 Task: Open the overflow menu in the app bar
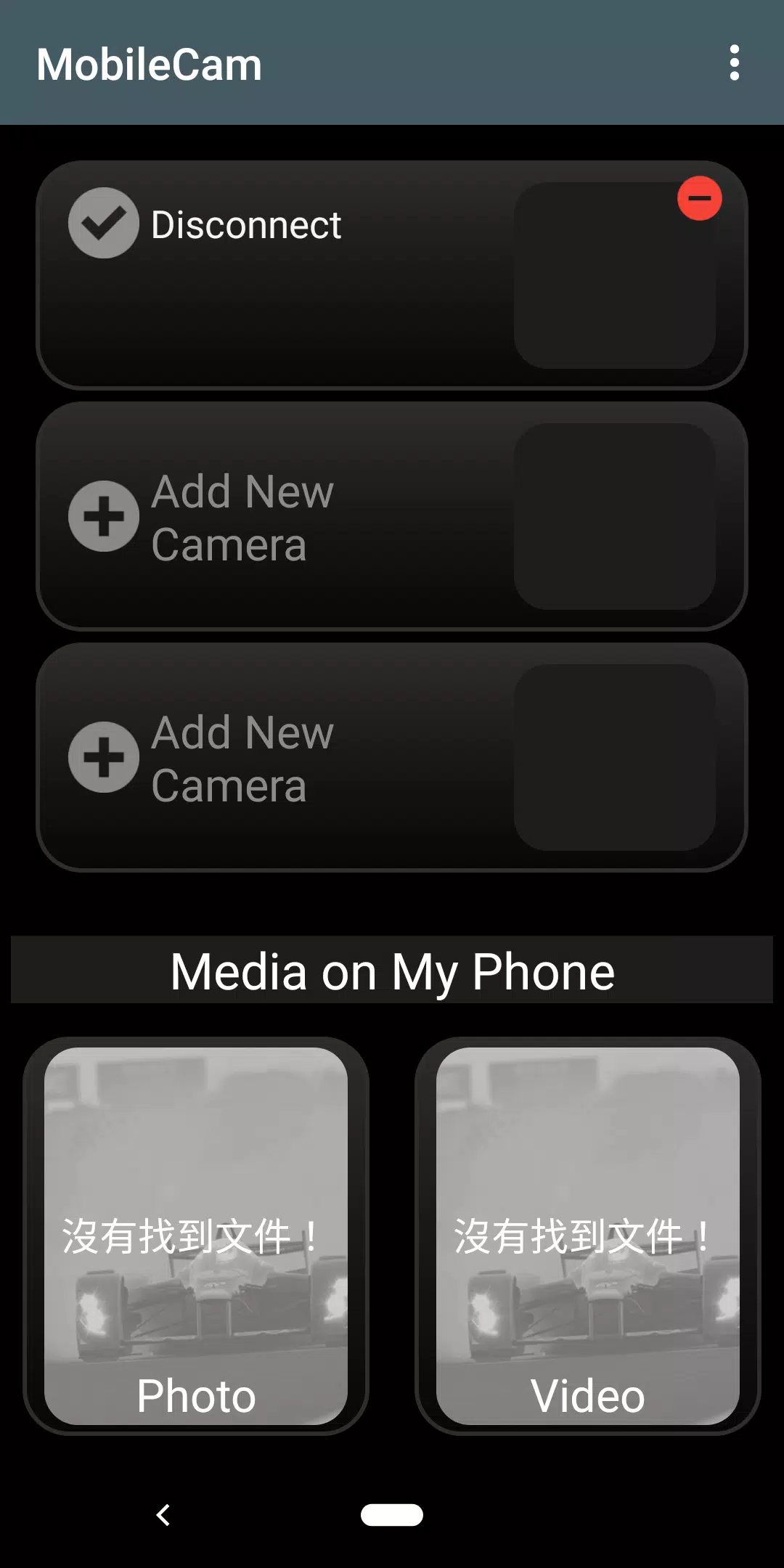(x=734, y=63)
